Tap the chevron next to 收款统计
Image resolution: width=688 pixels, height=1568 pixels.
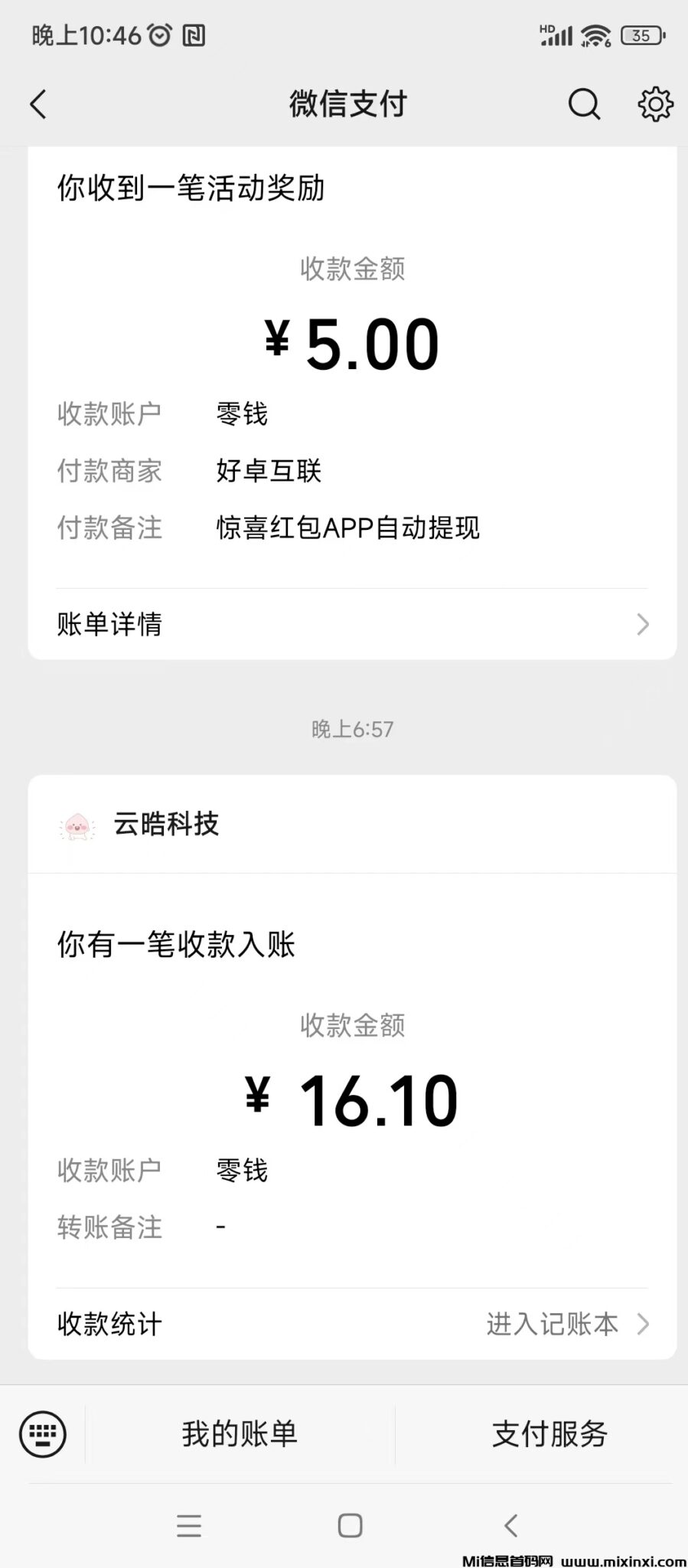point(644,1324)
